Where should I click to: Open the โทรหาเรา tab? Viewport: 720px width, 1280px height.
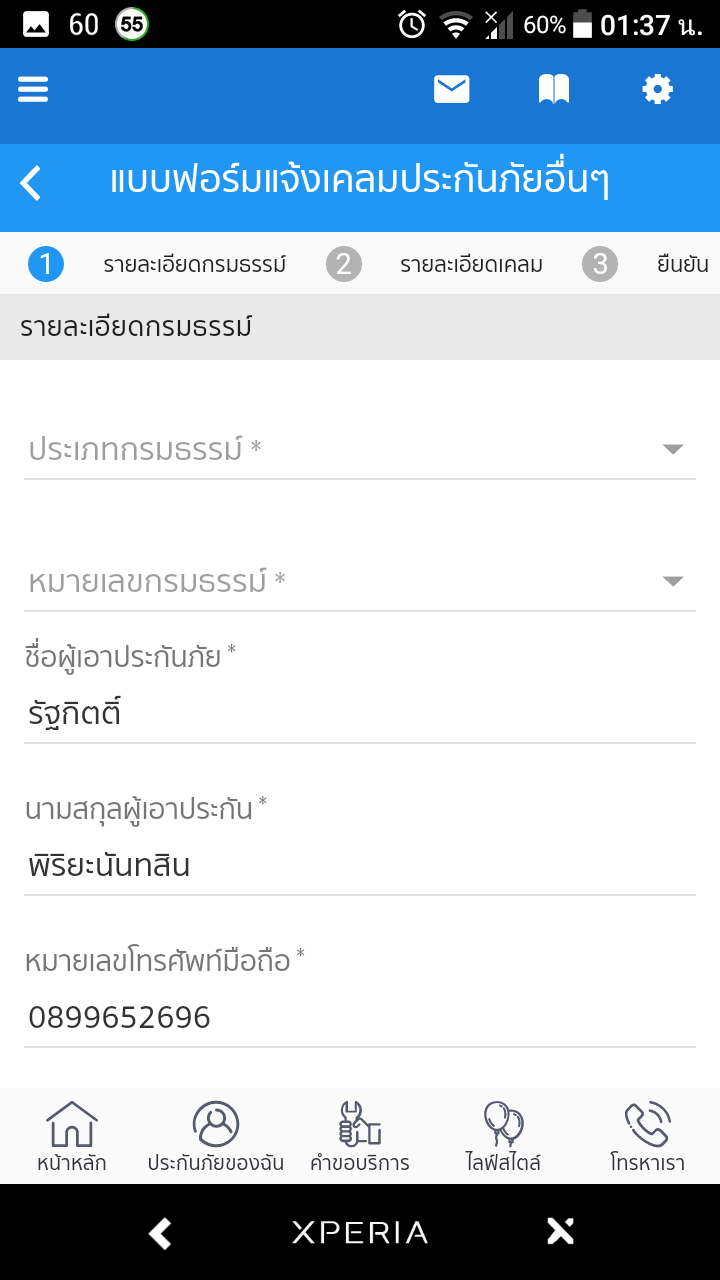(647, 1137)
